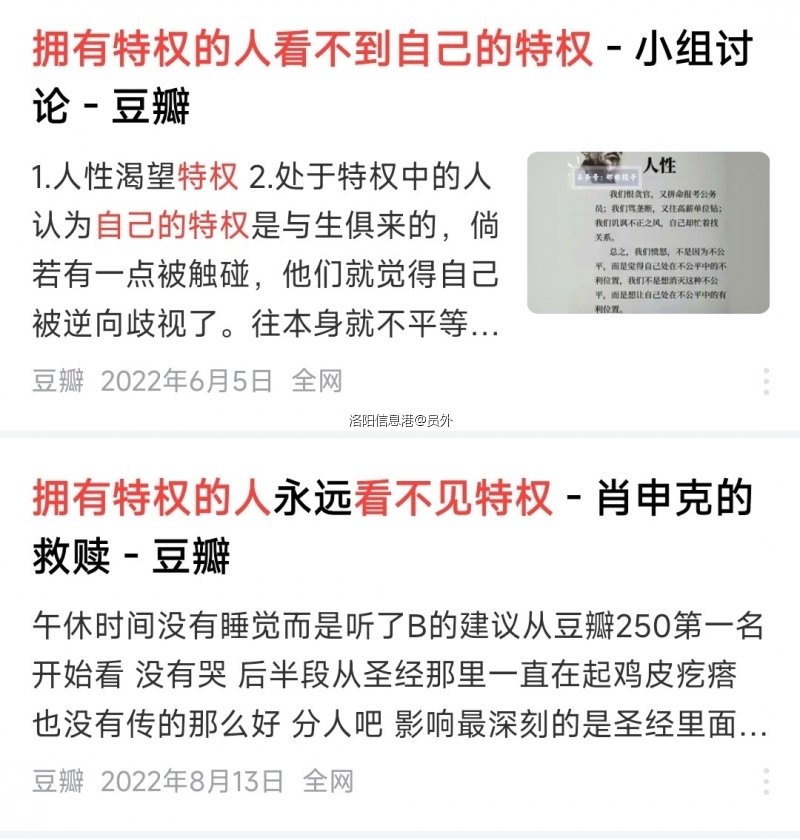Click the 人性 thumbnail image
This screenshot has width=800, height=840.
pyautogui.click(x=650, y=228)
